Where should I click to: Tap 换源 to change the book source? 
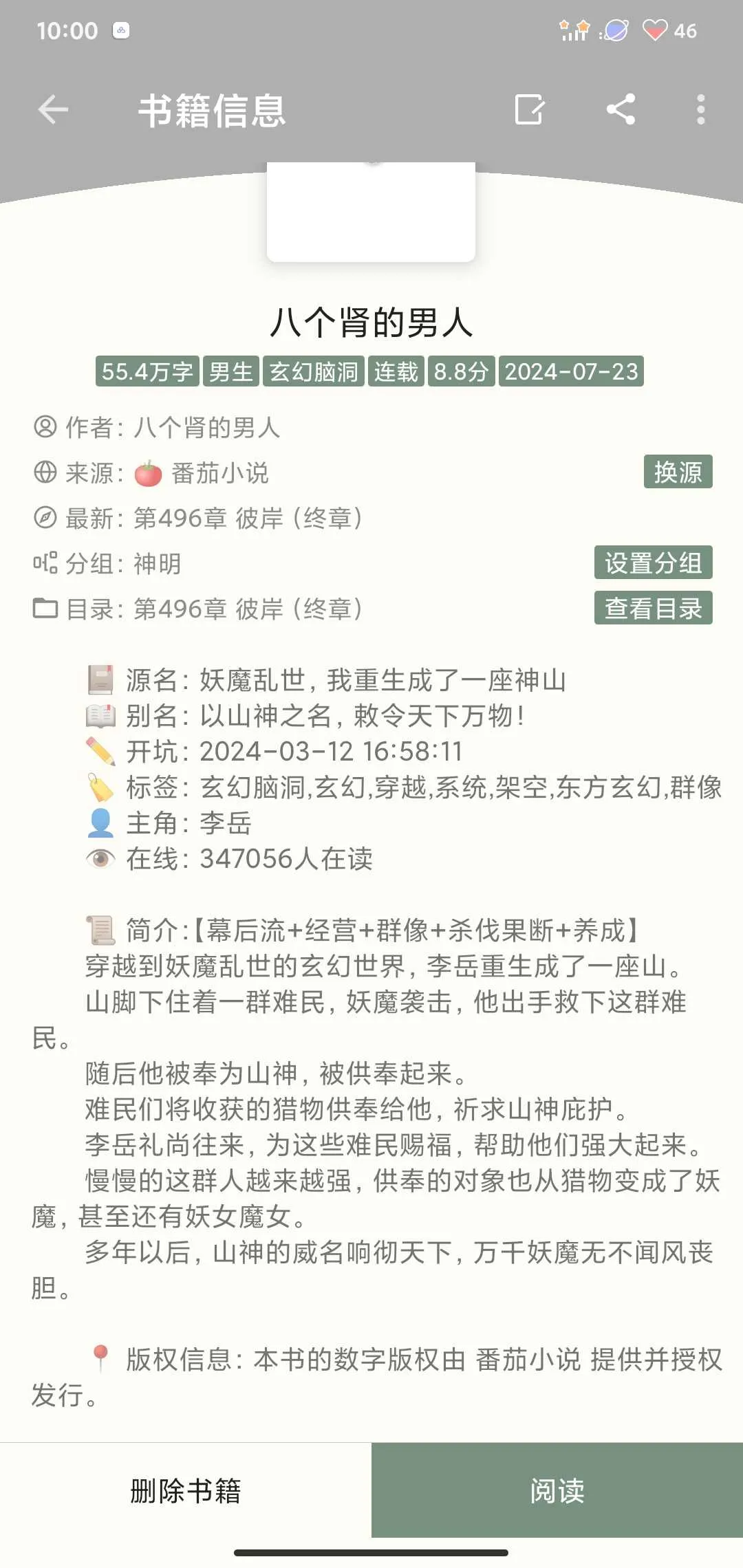pos(677,472)
